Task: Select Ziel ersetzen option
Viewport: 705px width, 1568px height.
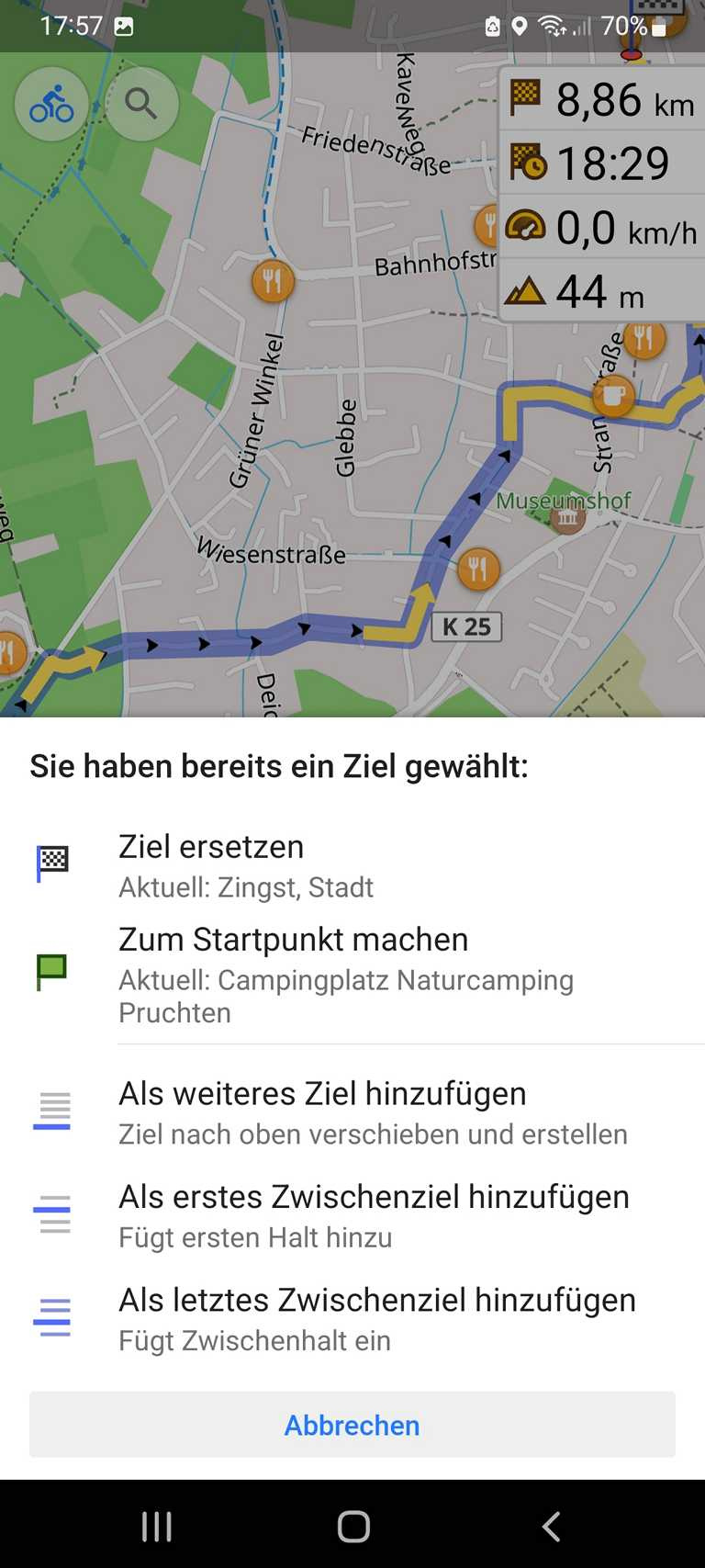Action: click(352, 864)
